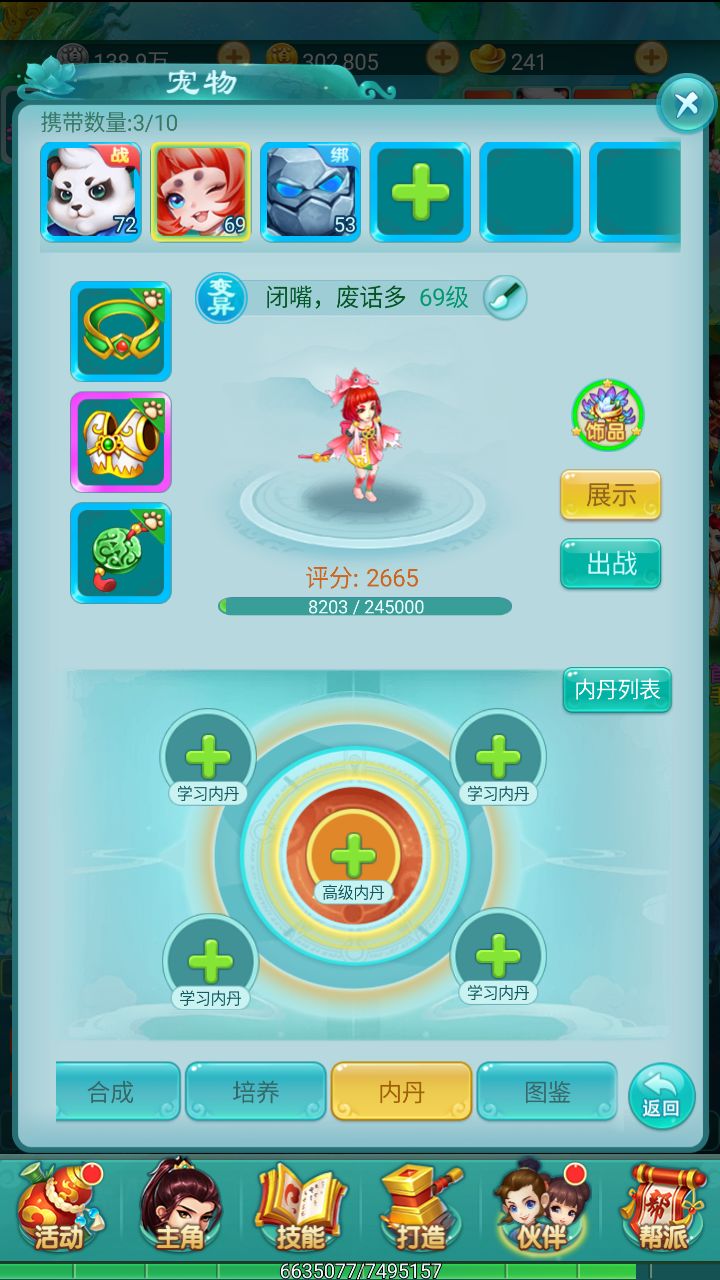Open 活动 from the bottom bar
This screenshot has width=720, height=1280.
click(60, 1208)
